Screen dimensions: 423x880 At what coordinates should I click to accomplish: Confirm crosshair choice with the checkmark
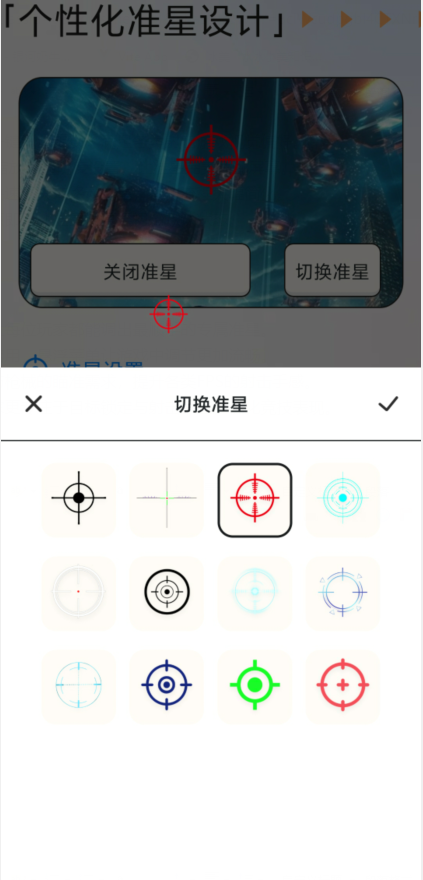pos(388,404)
